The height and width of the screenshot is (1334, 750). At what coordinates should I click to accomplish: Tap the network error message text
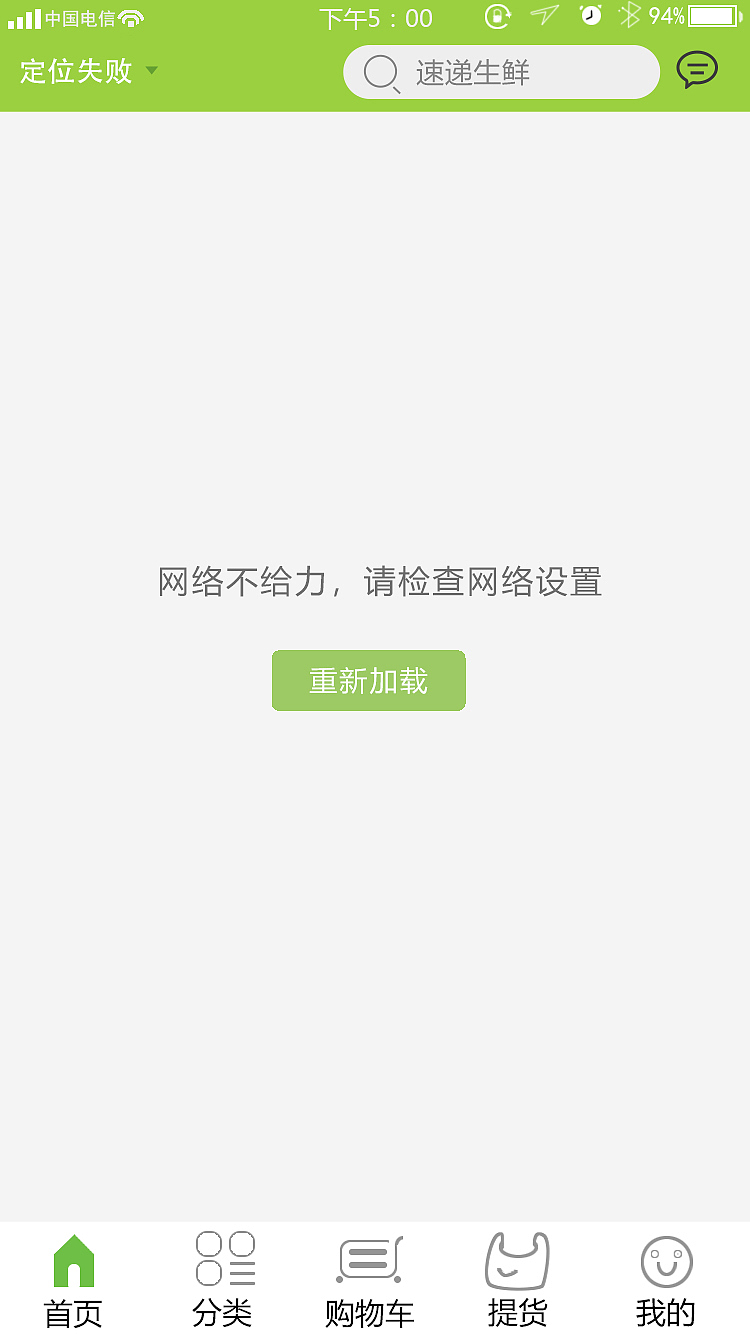tap(379, 582)
